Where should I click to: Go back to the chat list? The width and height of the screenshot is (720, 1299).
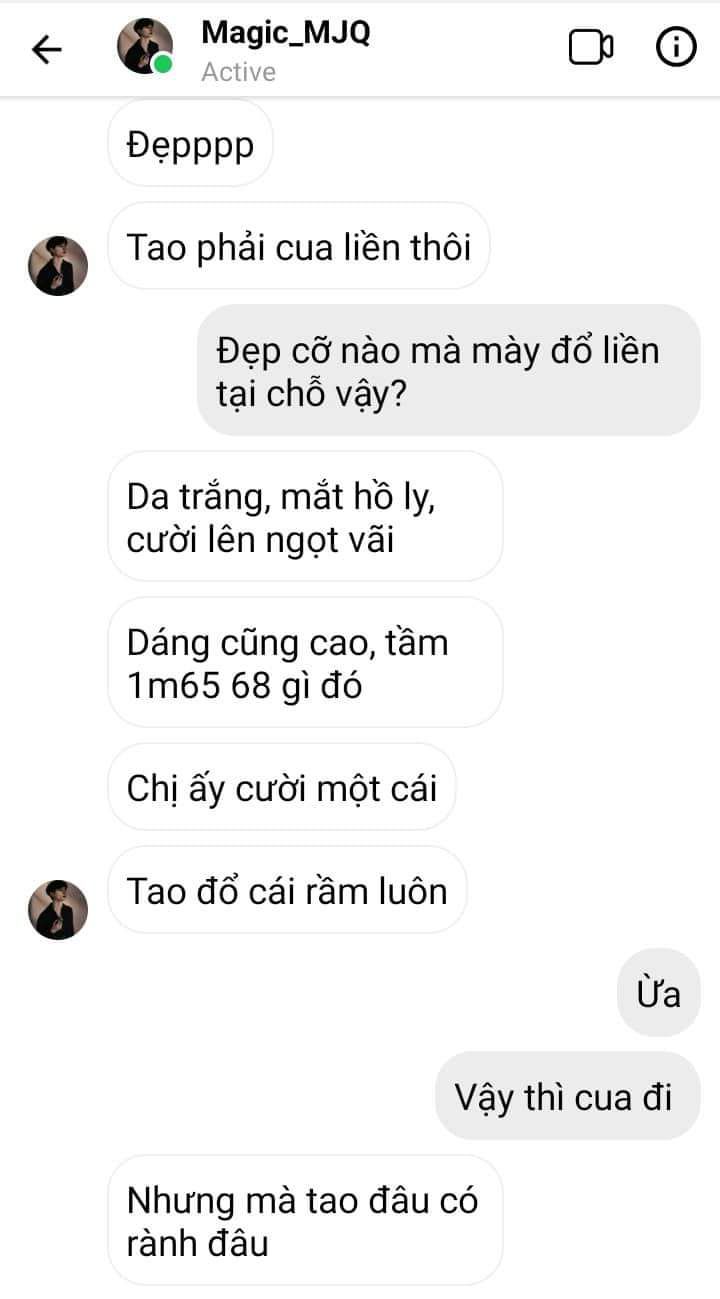click(x=47, y=48)
